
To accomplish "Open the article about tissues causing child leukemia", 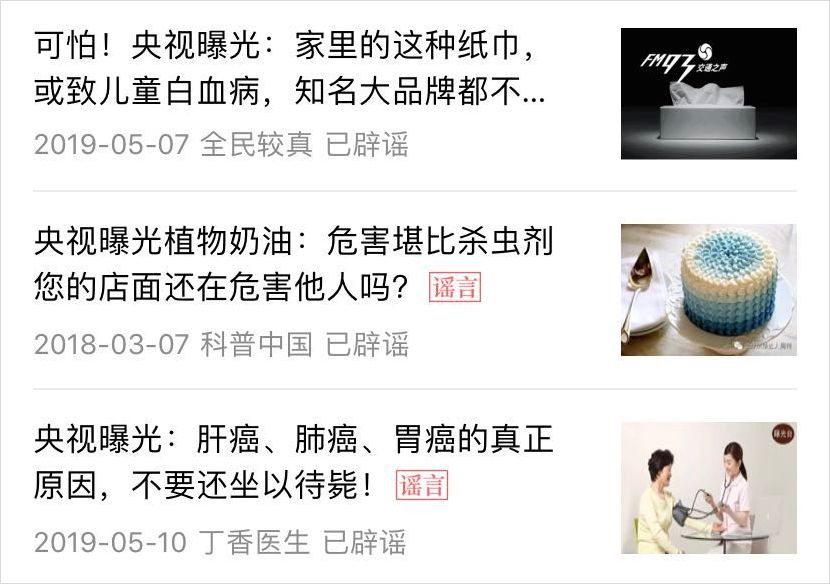I will (x=290, y=70).
